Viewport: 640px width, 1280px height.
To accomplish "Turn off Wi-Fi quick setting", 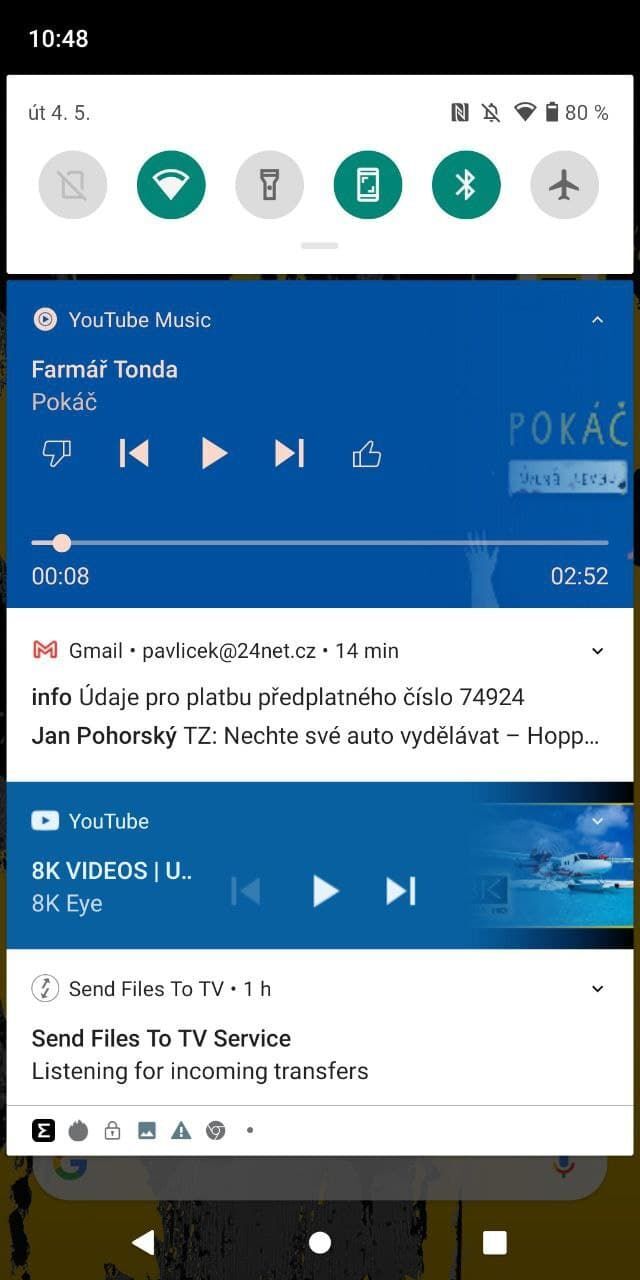I will pos(171,185).
